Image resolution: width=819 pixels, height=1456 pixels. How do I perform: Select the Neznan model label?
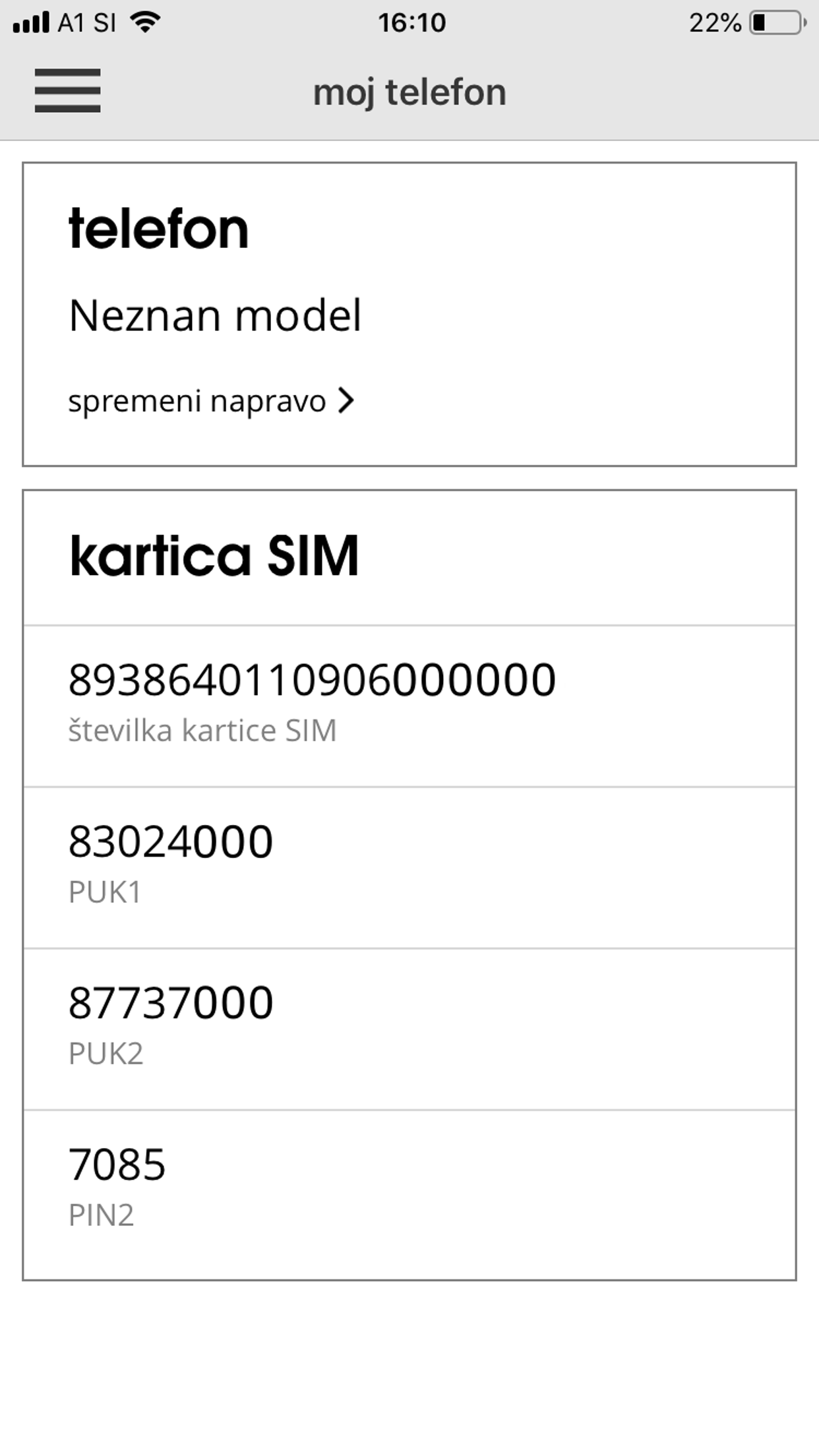(x=216, y=316)
